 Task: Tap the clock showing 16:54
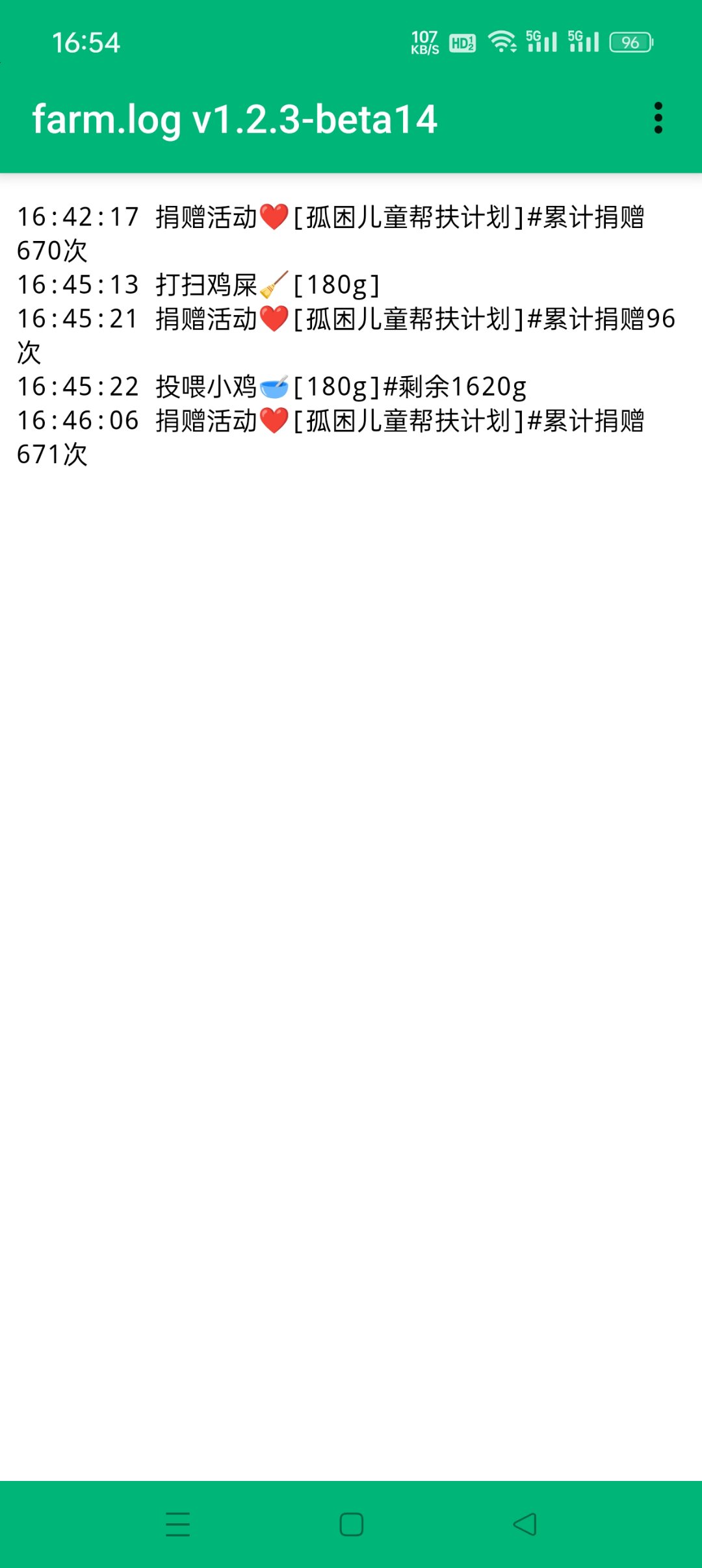(88, 44)
